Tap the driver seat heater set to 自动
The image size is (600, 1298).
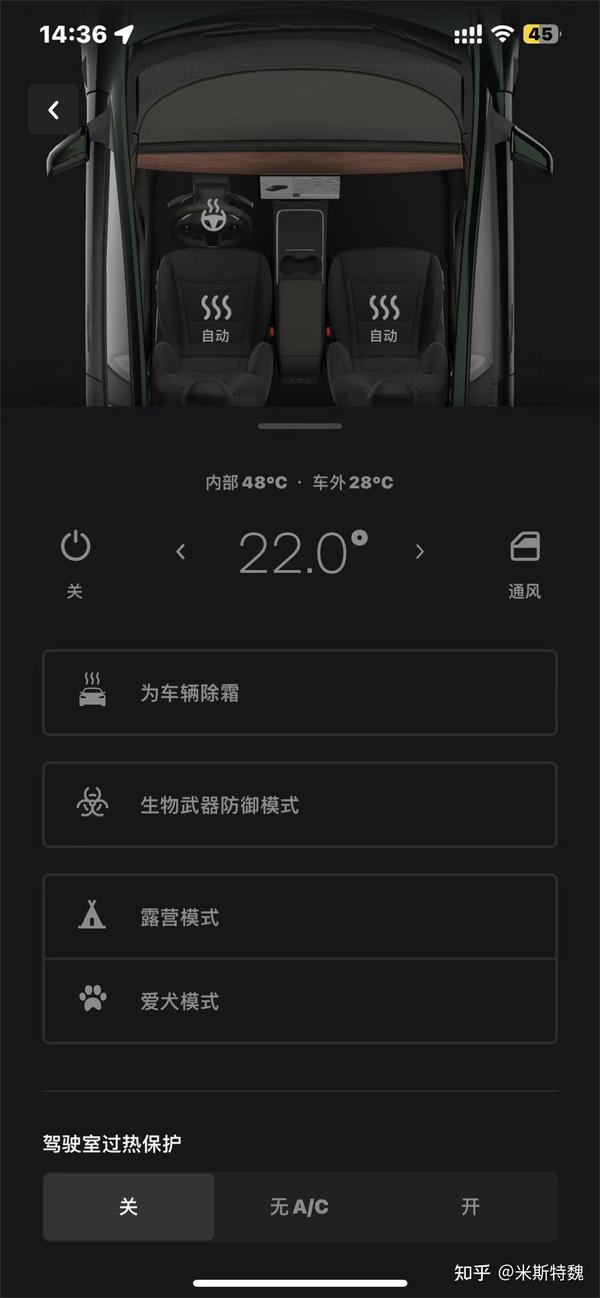coord(215,317)
